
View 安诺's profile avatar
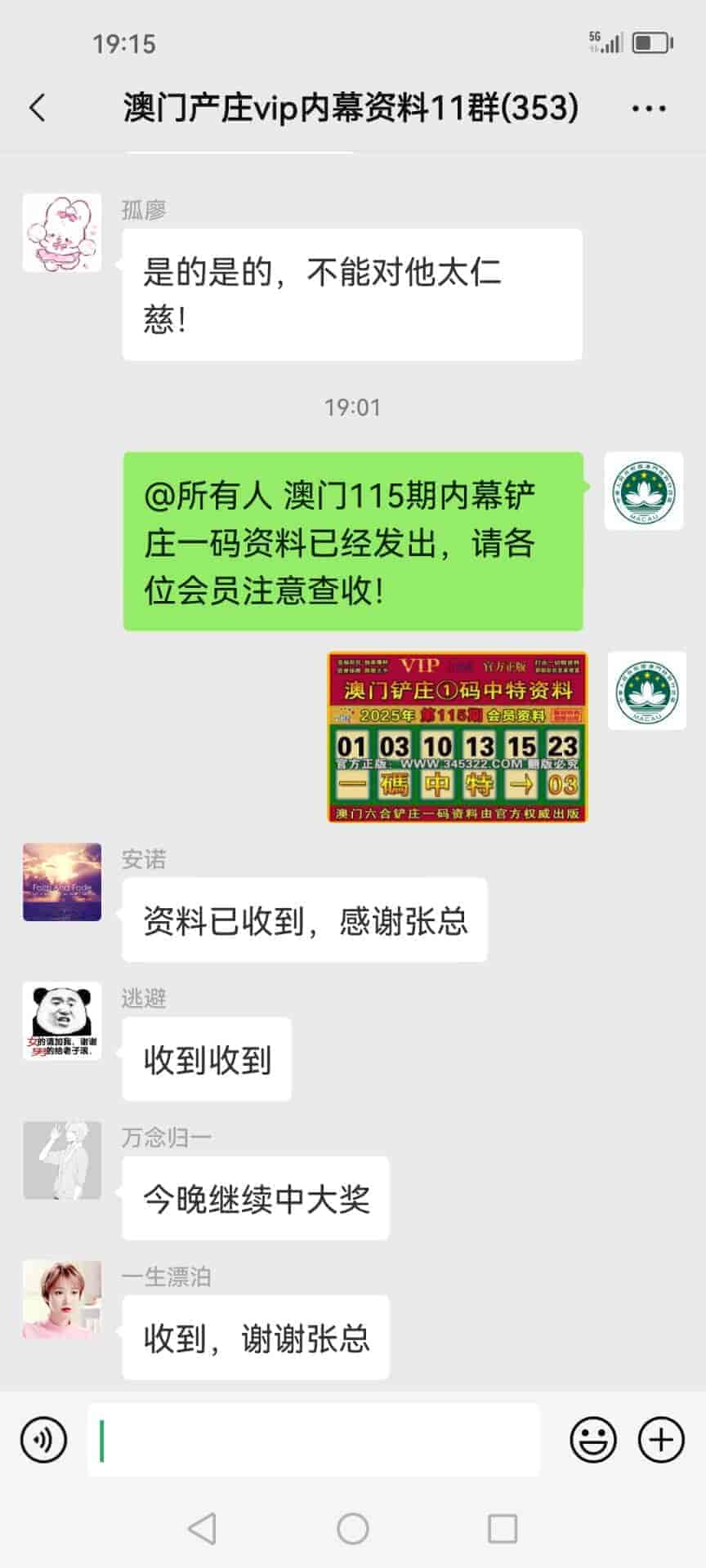(62, 882)
